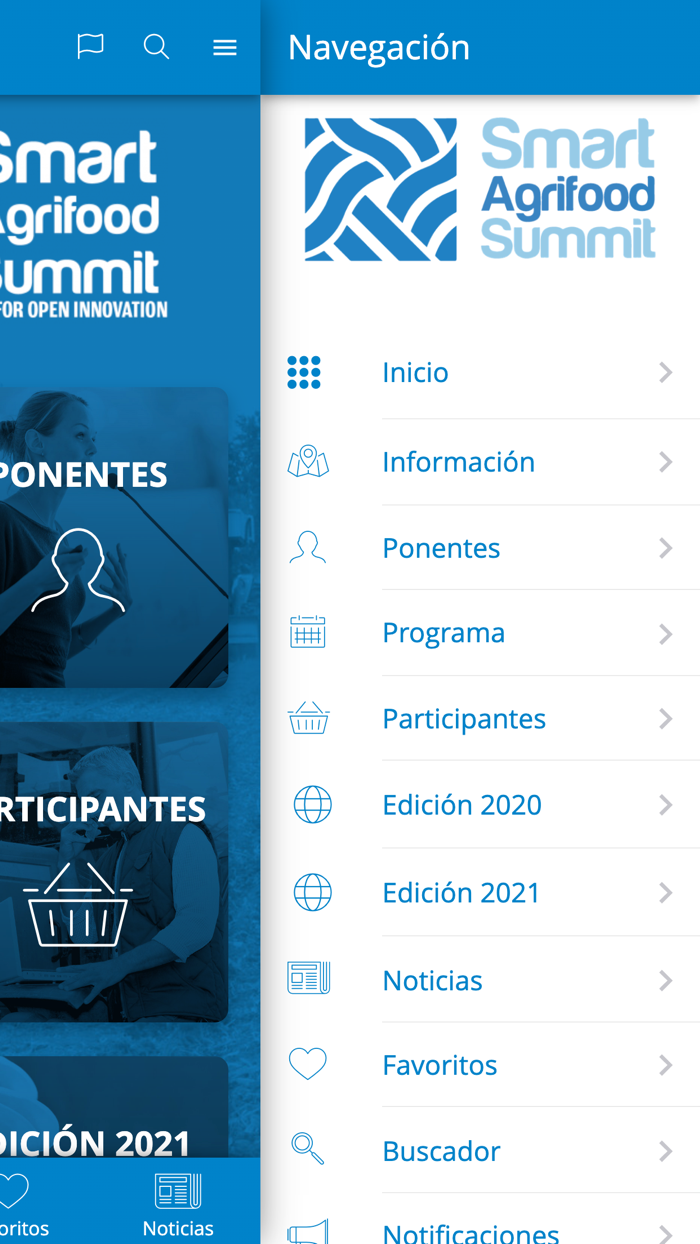Image resolution: width=700 pixels, height=1244 pixels.
Task: Tap the flag icon in the top bar
Action: tap(90, 47)
